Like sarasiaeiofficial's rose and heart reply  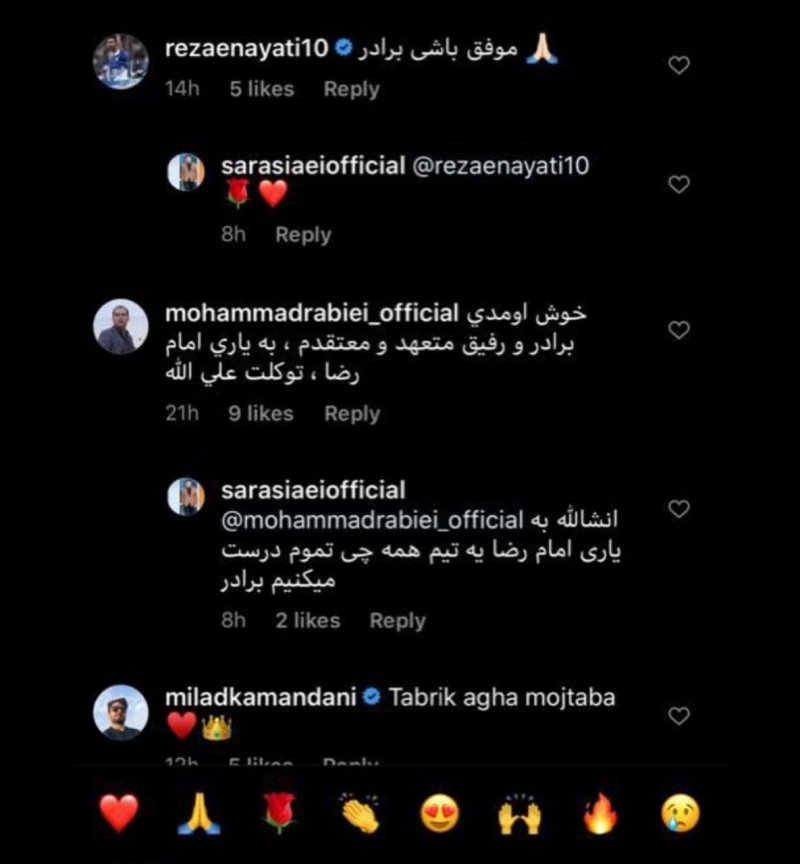[679, 184]
